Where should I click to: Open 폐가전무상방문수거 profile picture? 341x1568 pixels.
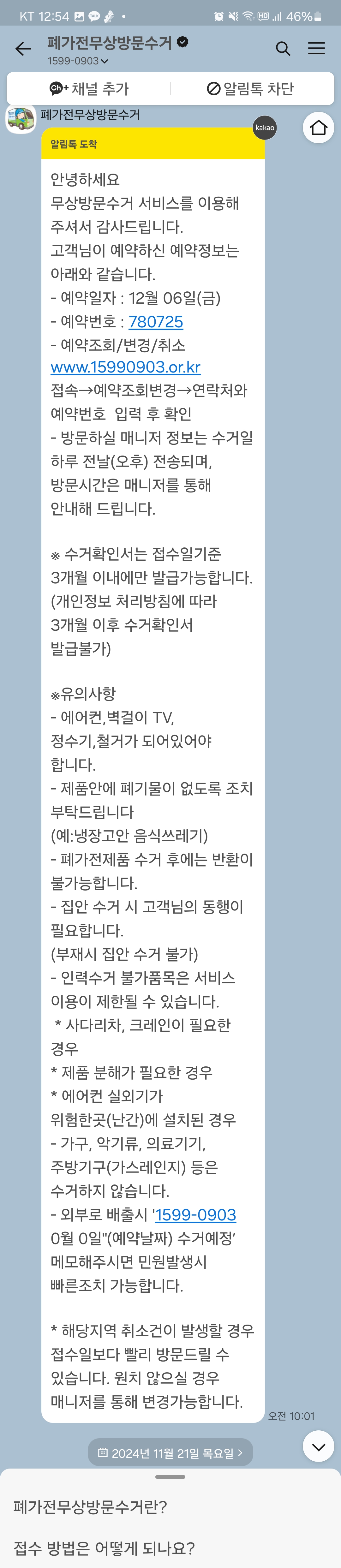click(21, 119)
